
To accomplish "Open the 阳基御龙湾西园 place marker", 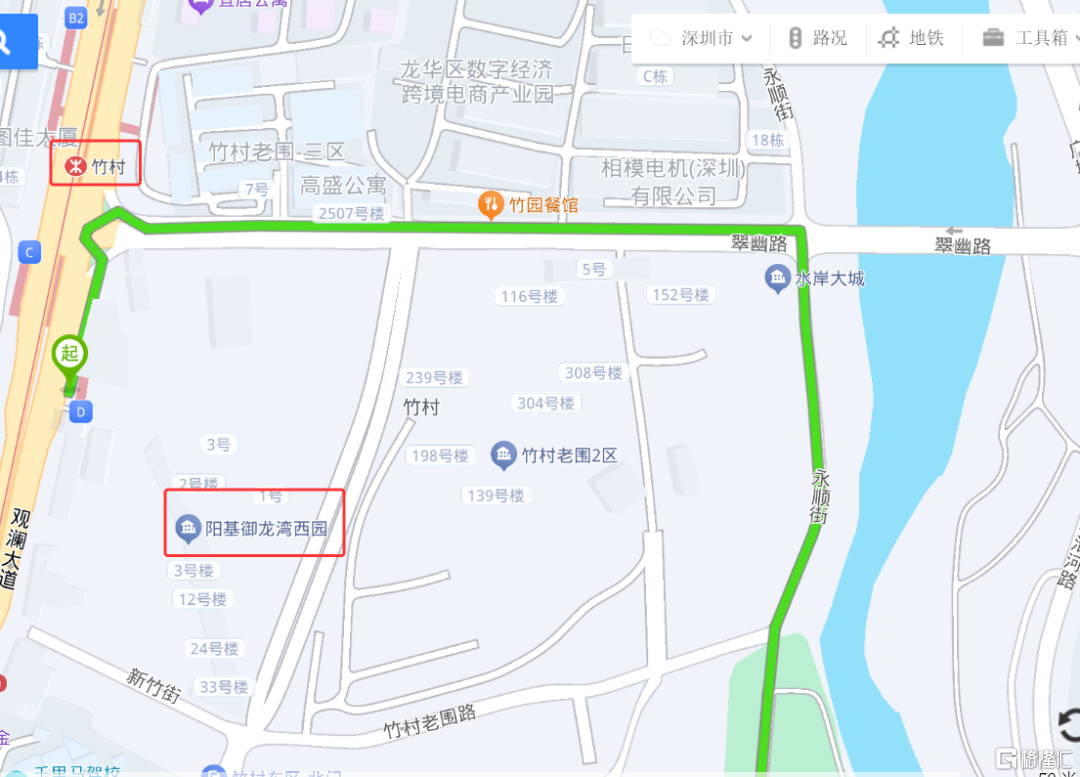I will [x=187, y=528].
